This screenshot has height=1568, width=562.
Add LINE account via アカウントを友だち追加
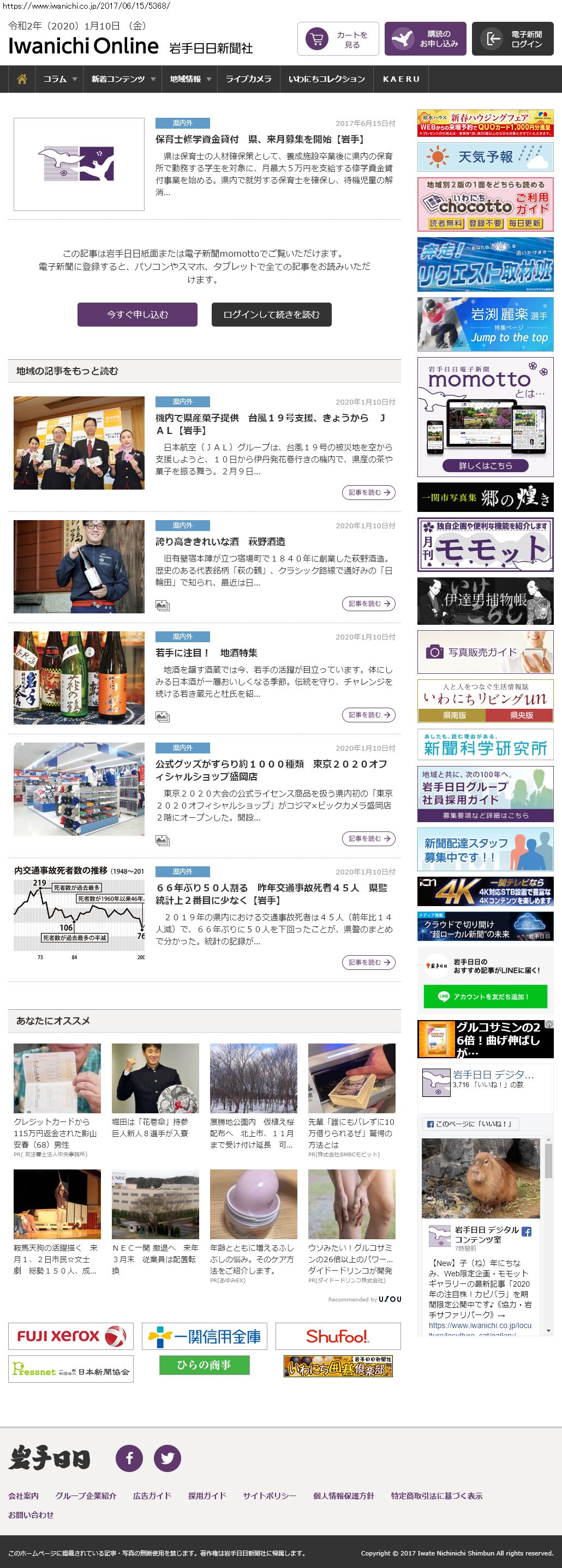tap(485, 997)
